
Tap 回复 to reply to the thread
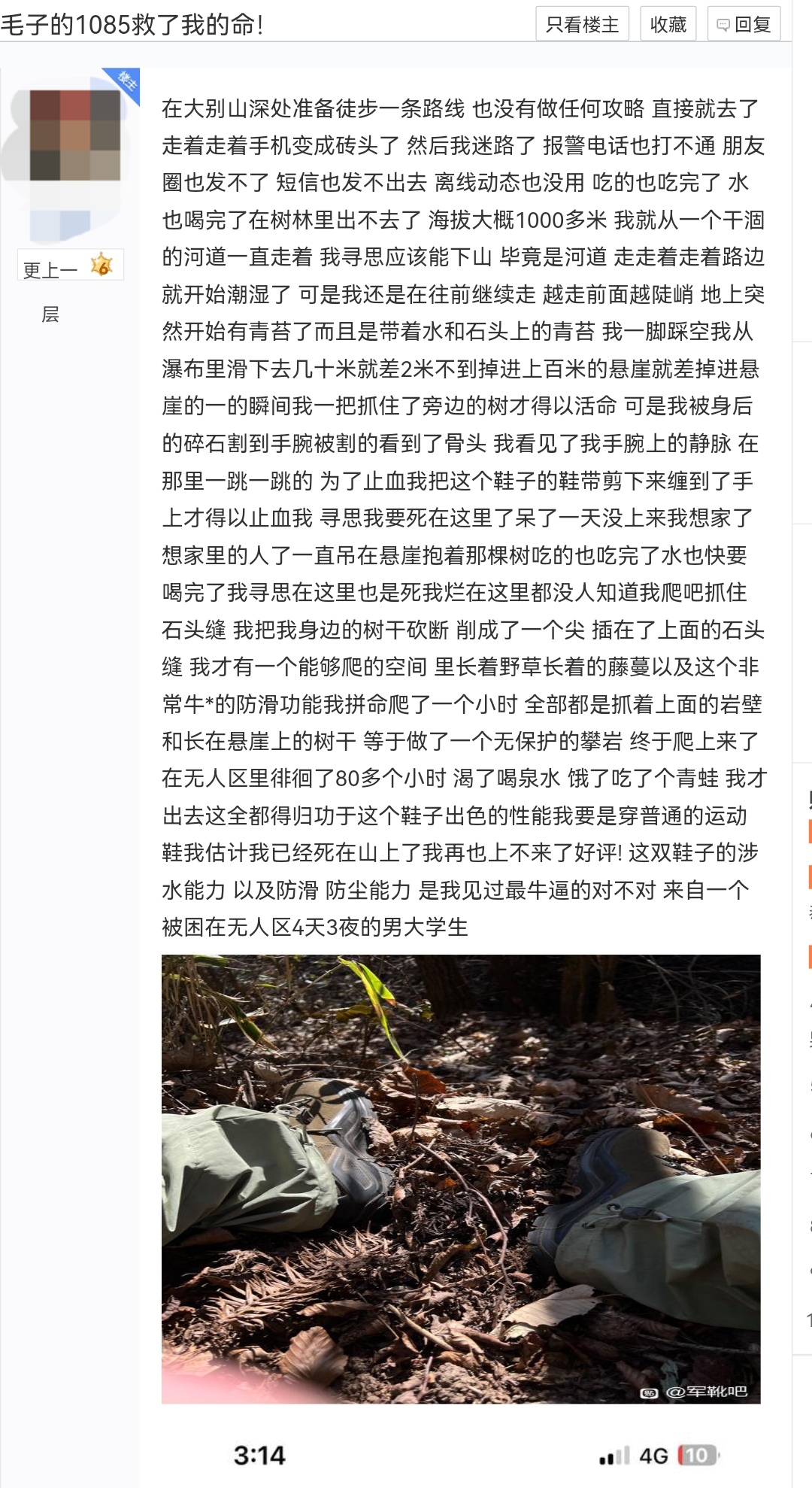(744, 24)
